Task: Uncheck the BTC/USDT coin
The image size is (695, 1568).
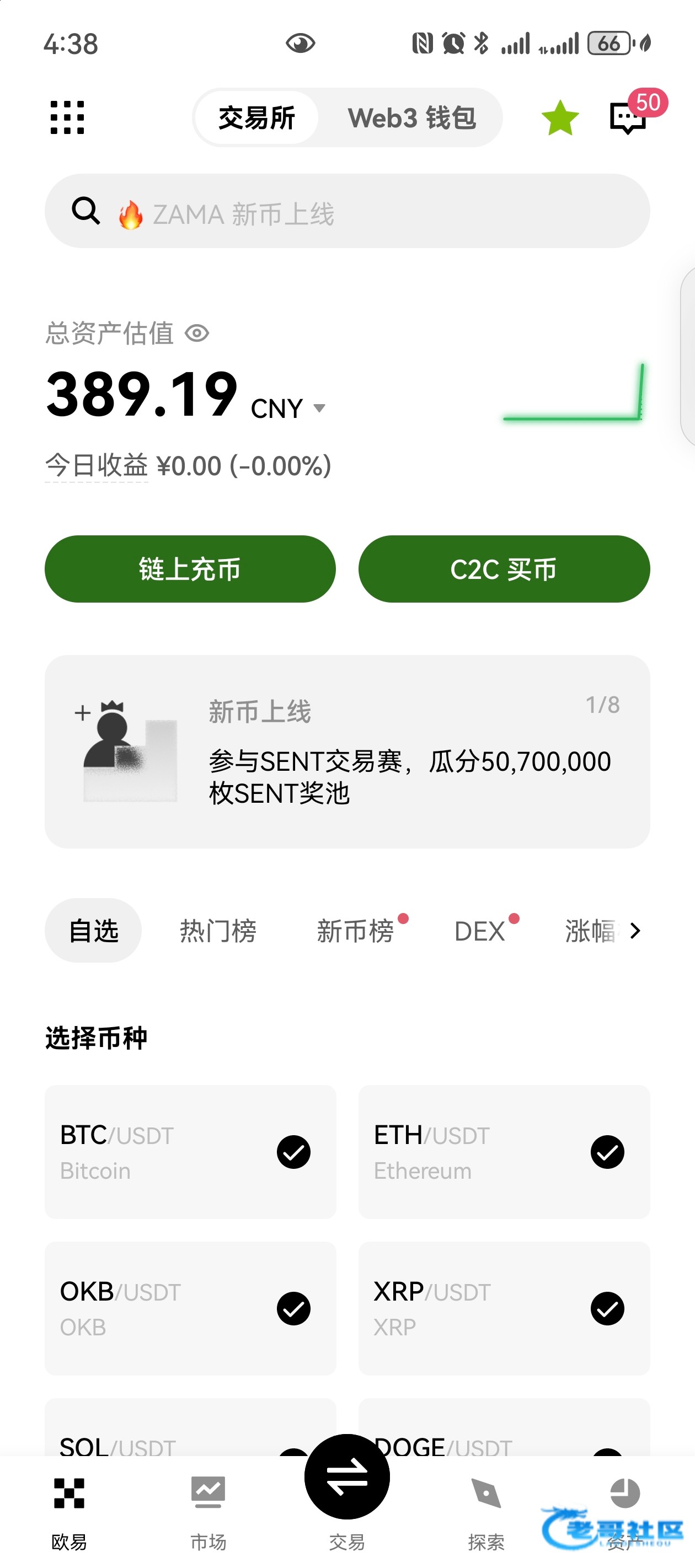Action: pos(293,1152)
